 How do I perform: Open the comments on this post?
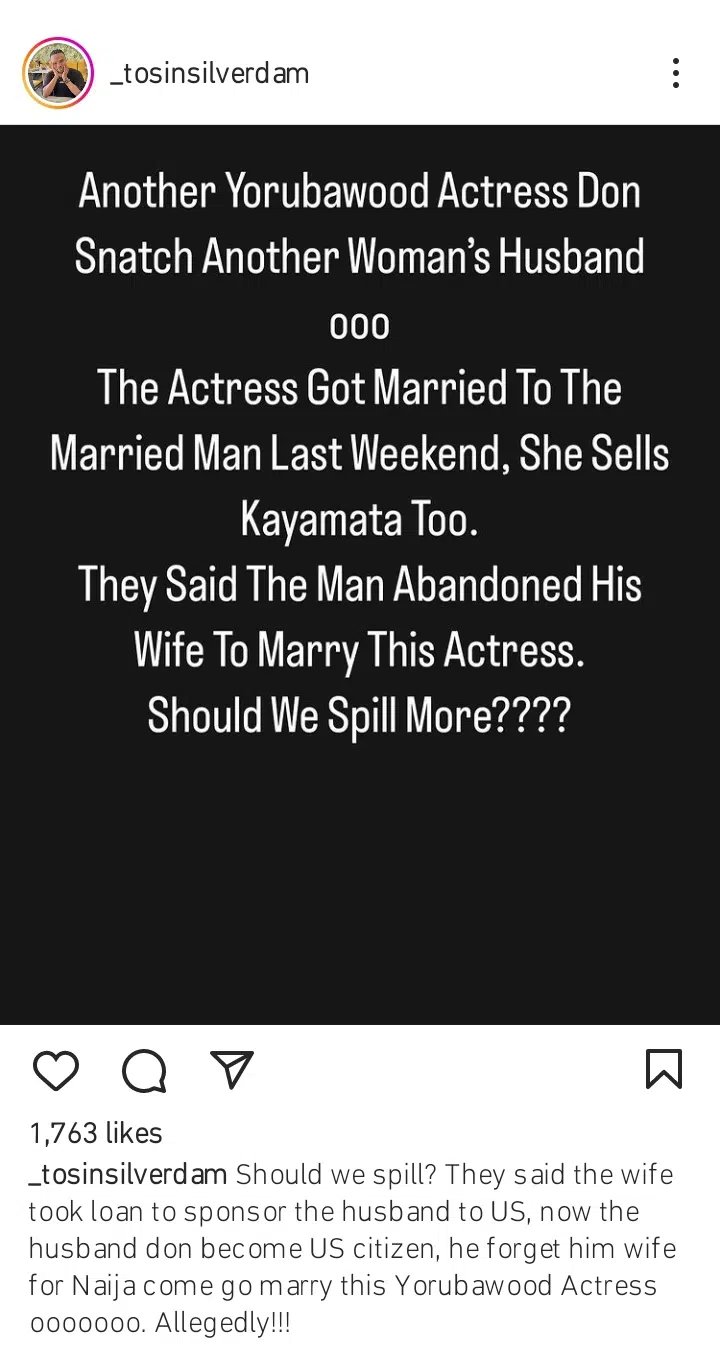tap(143, 1071)
